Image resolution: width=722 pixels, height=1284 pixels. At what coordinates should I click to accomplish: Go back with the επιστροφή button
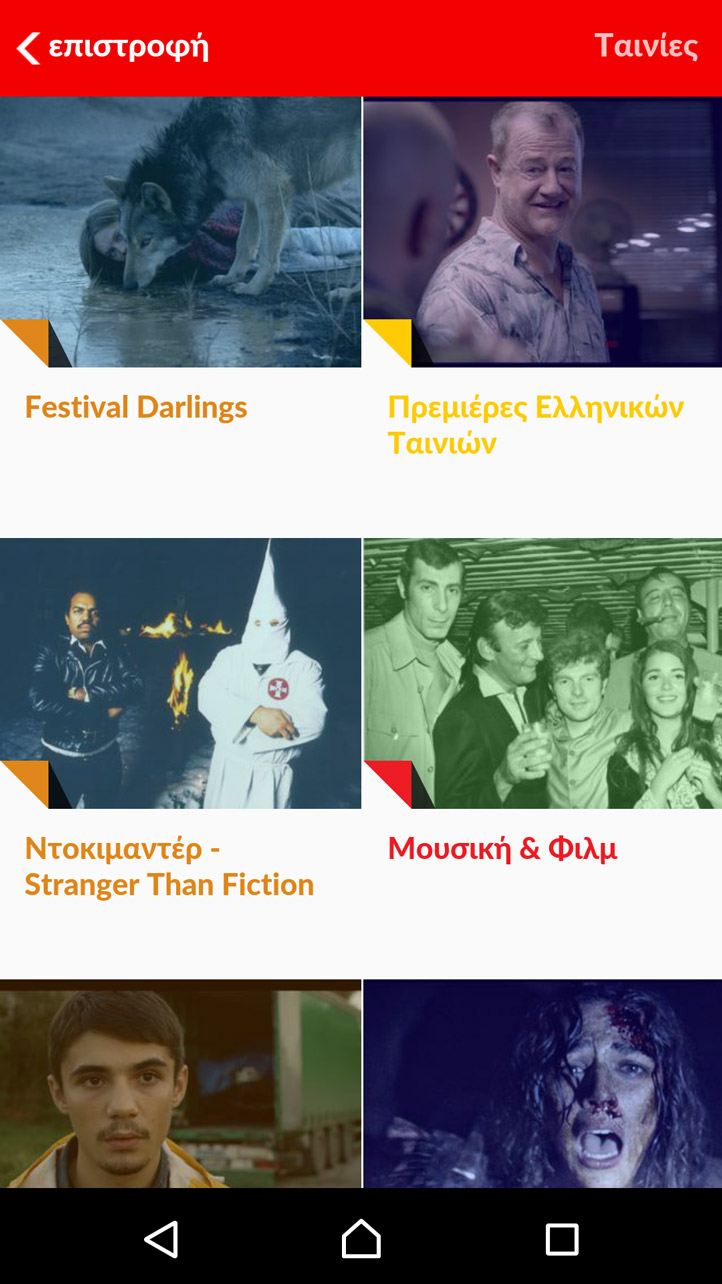tap(112, 47)
